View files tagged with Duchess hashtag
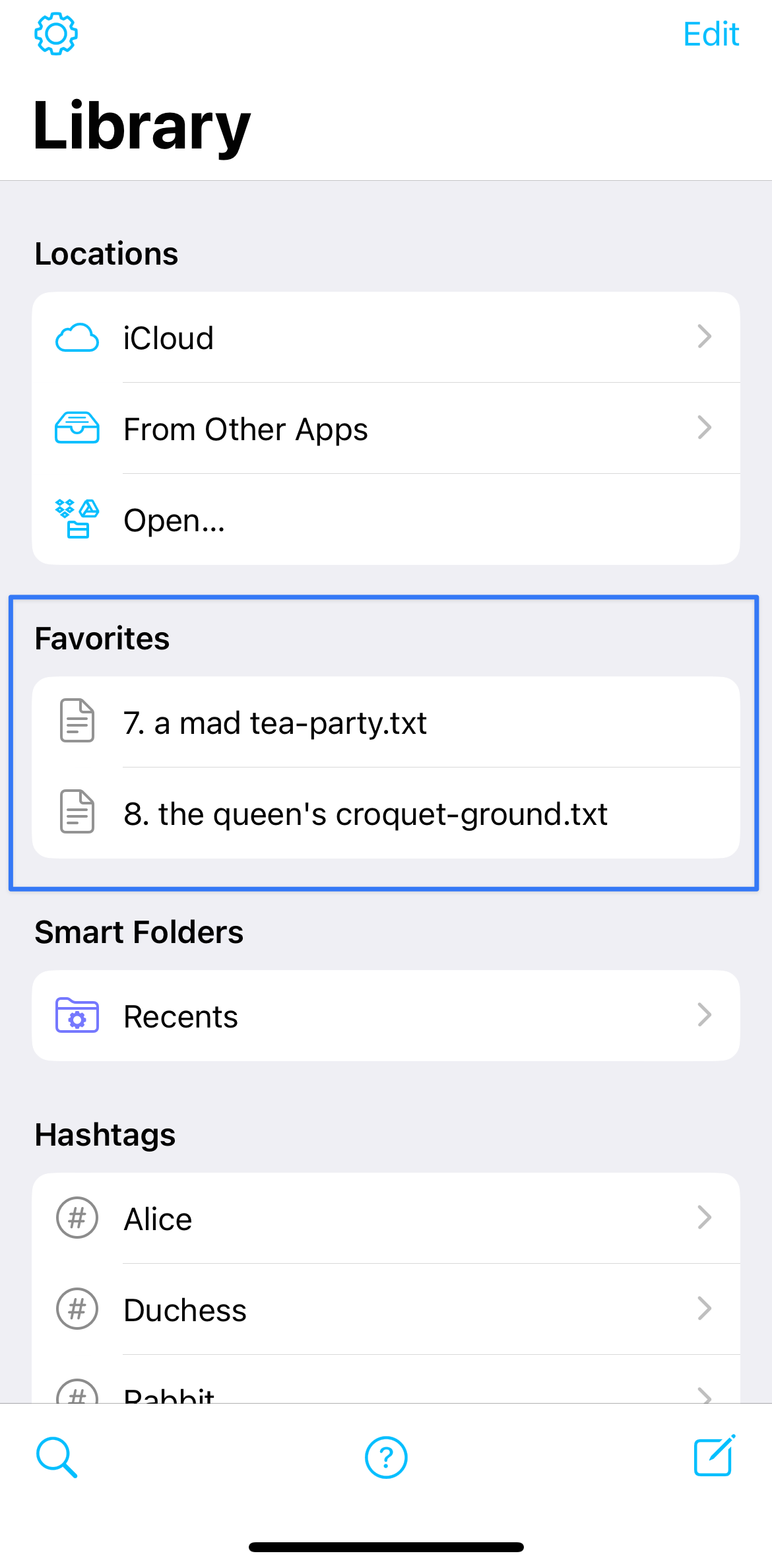 click(x=385, y=1310)
